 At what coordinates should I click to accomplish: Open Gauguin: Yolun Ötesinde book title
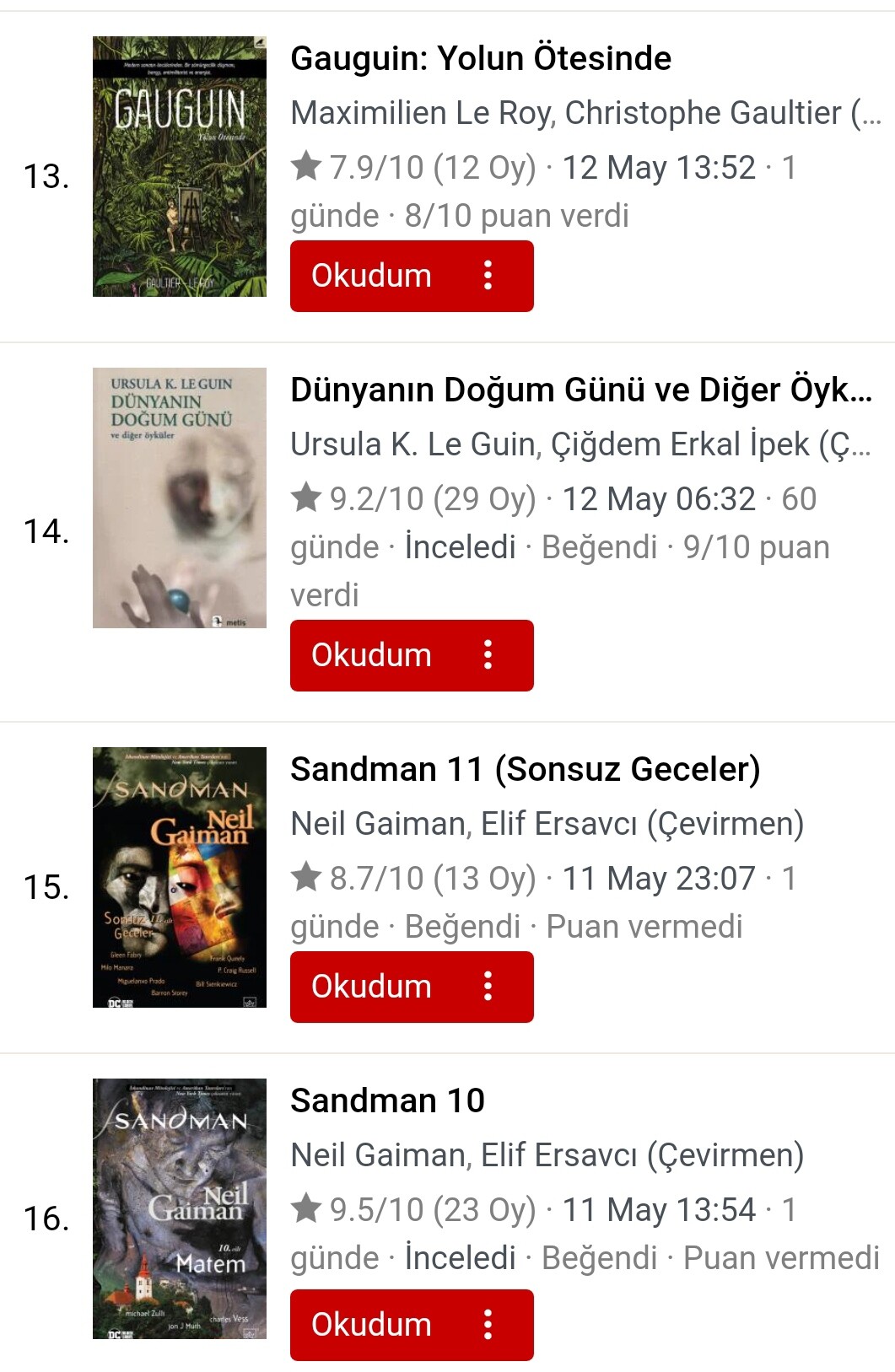(481, 59)
